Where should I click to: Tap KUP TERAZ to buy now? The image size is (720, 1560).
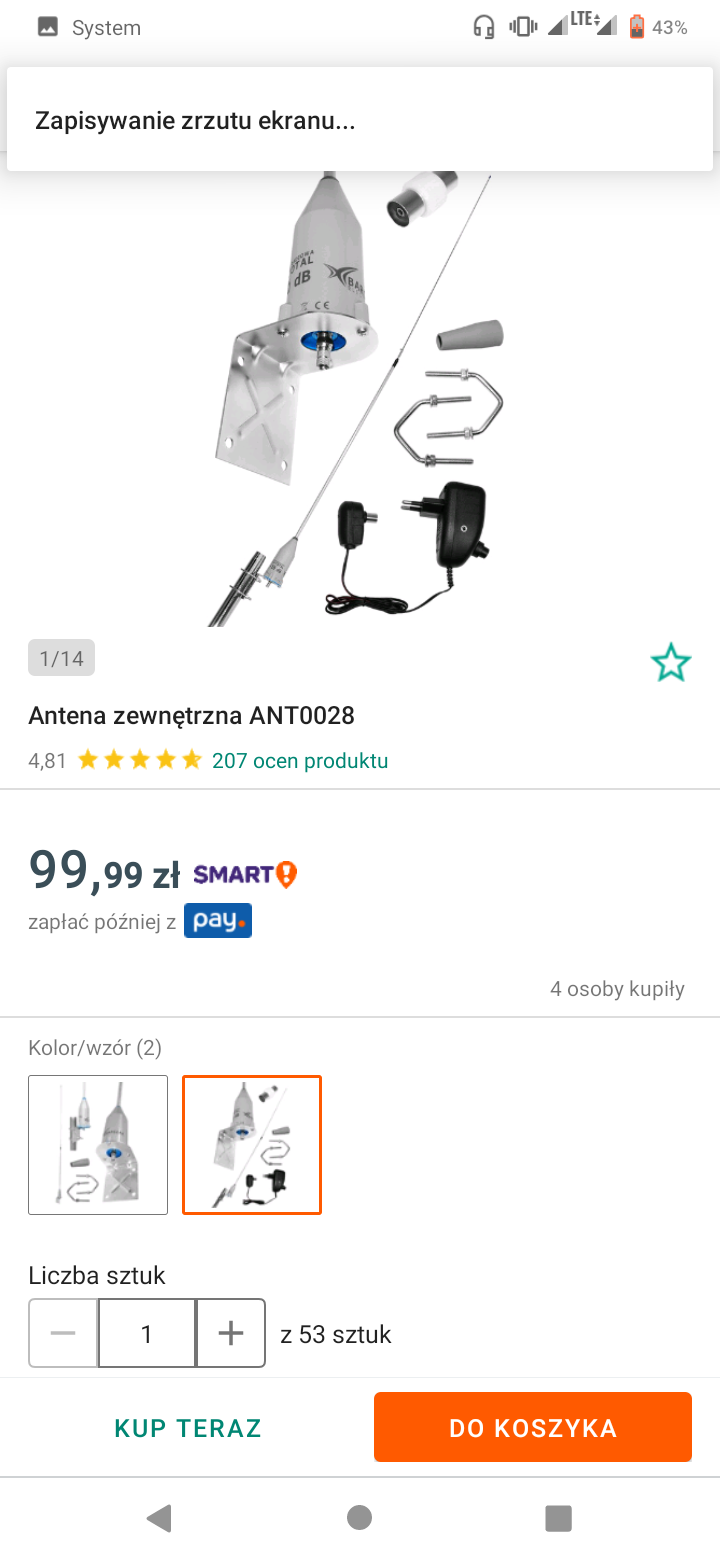pos(188,1428)
